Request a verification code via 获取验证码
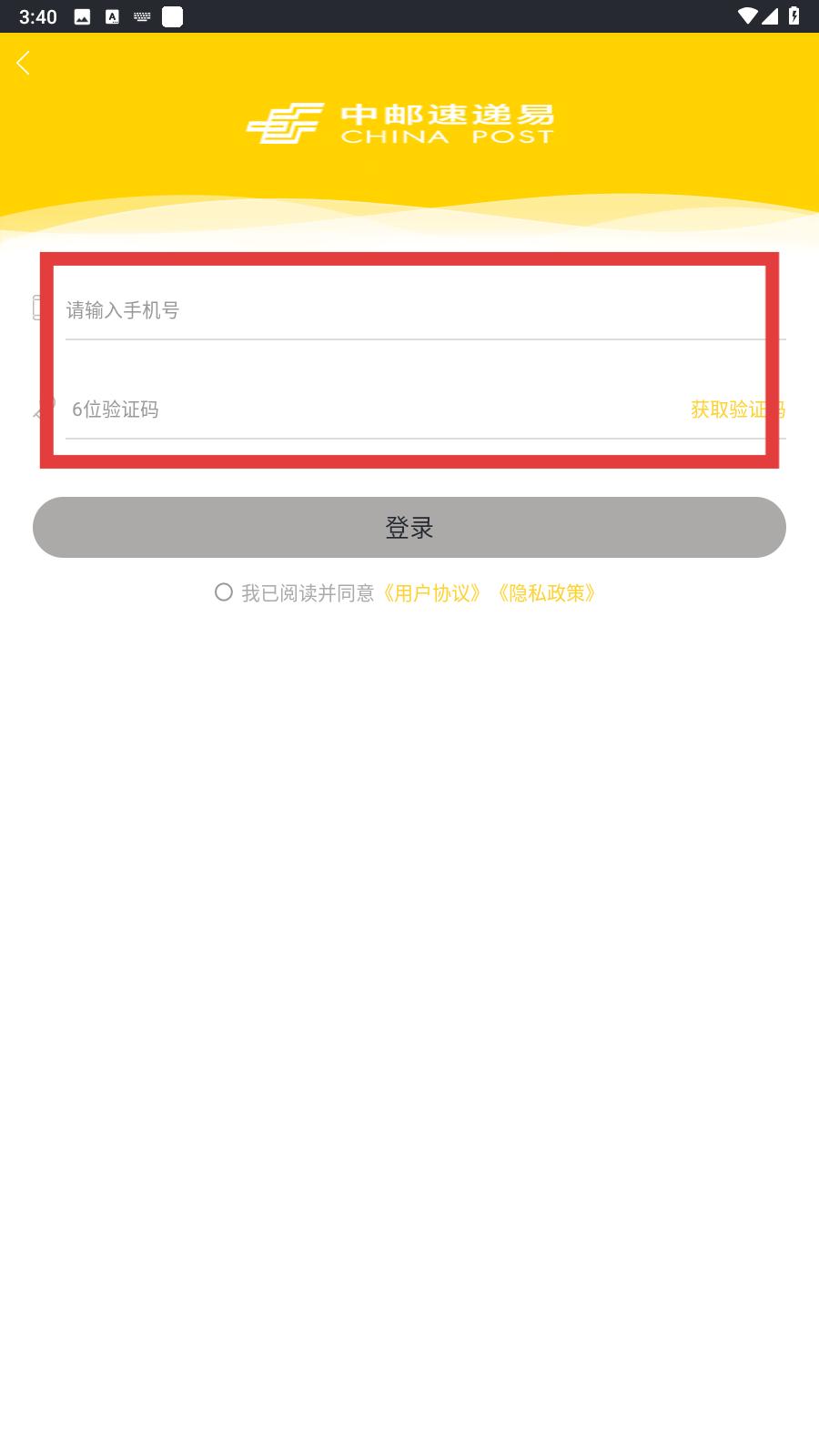819x1456 pixels. [x=737, y=409]
